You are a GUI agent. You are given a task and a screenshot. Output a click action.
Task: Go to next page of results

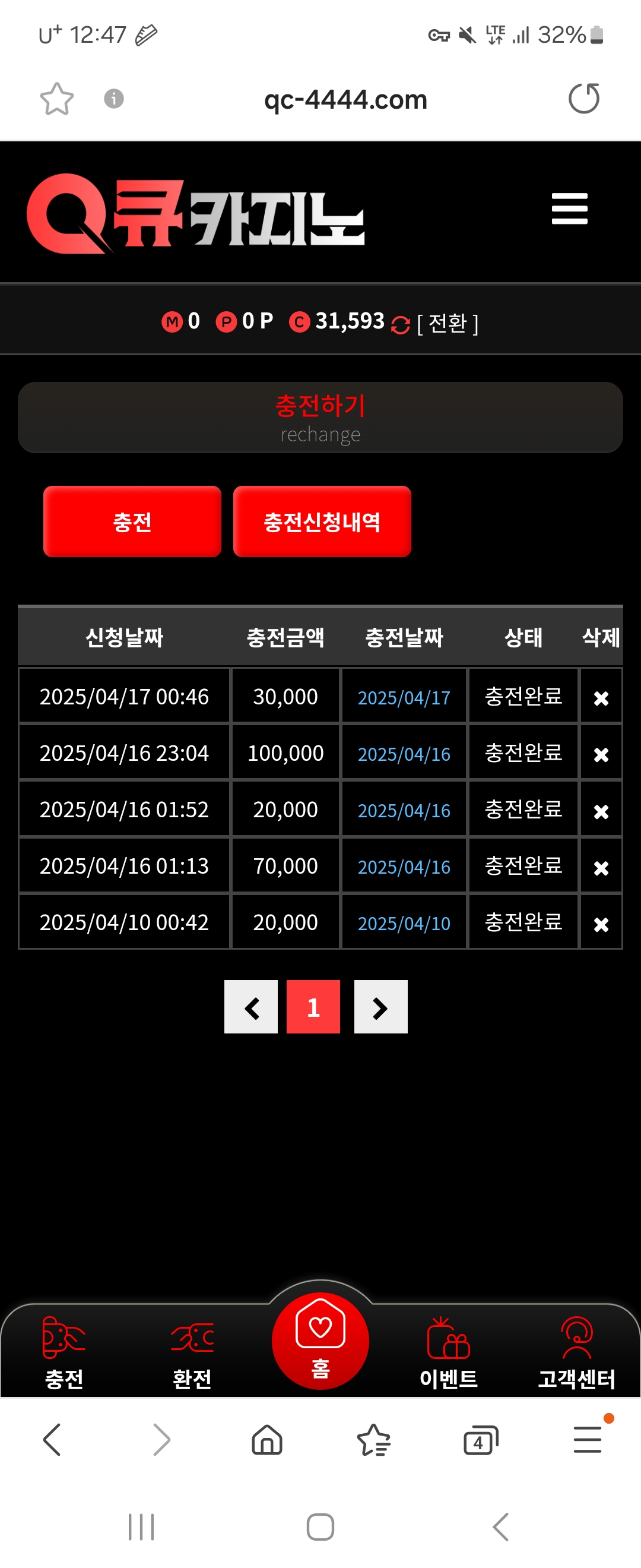(380, 1007)
